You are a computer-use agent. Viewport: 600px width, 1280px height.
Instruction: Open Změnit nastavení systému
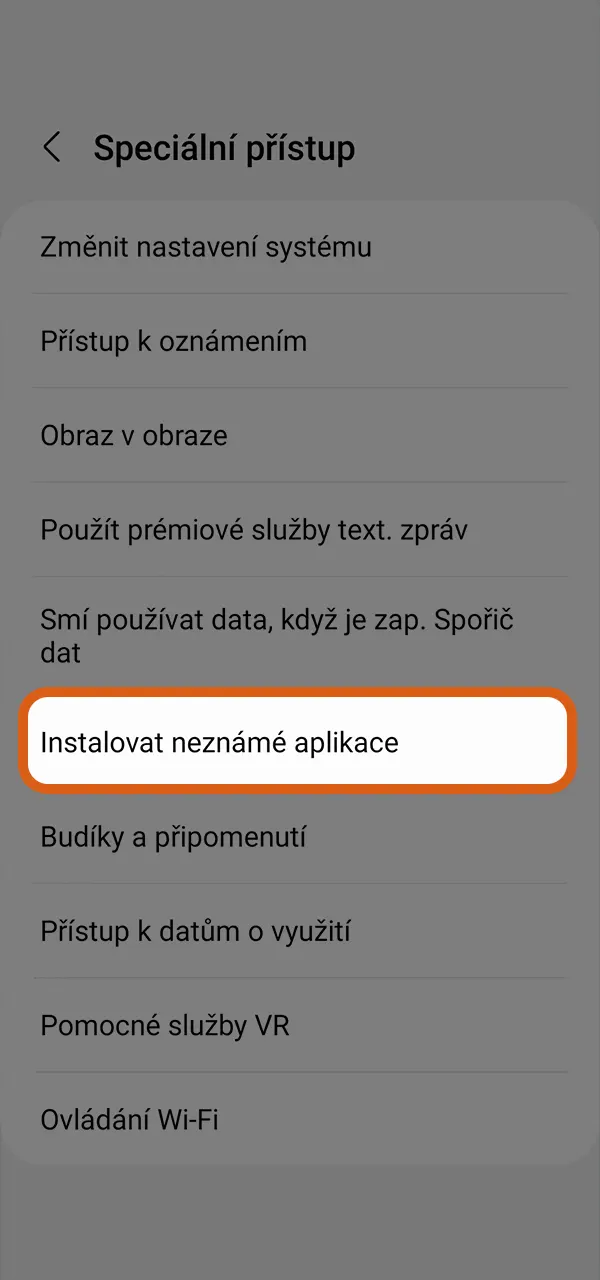coord(300,247)
